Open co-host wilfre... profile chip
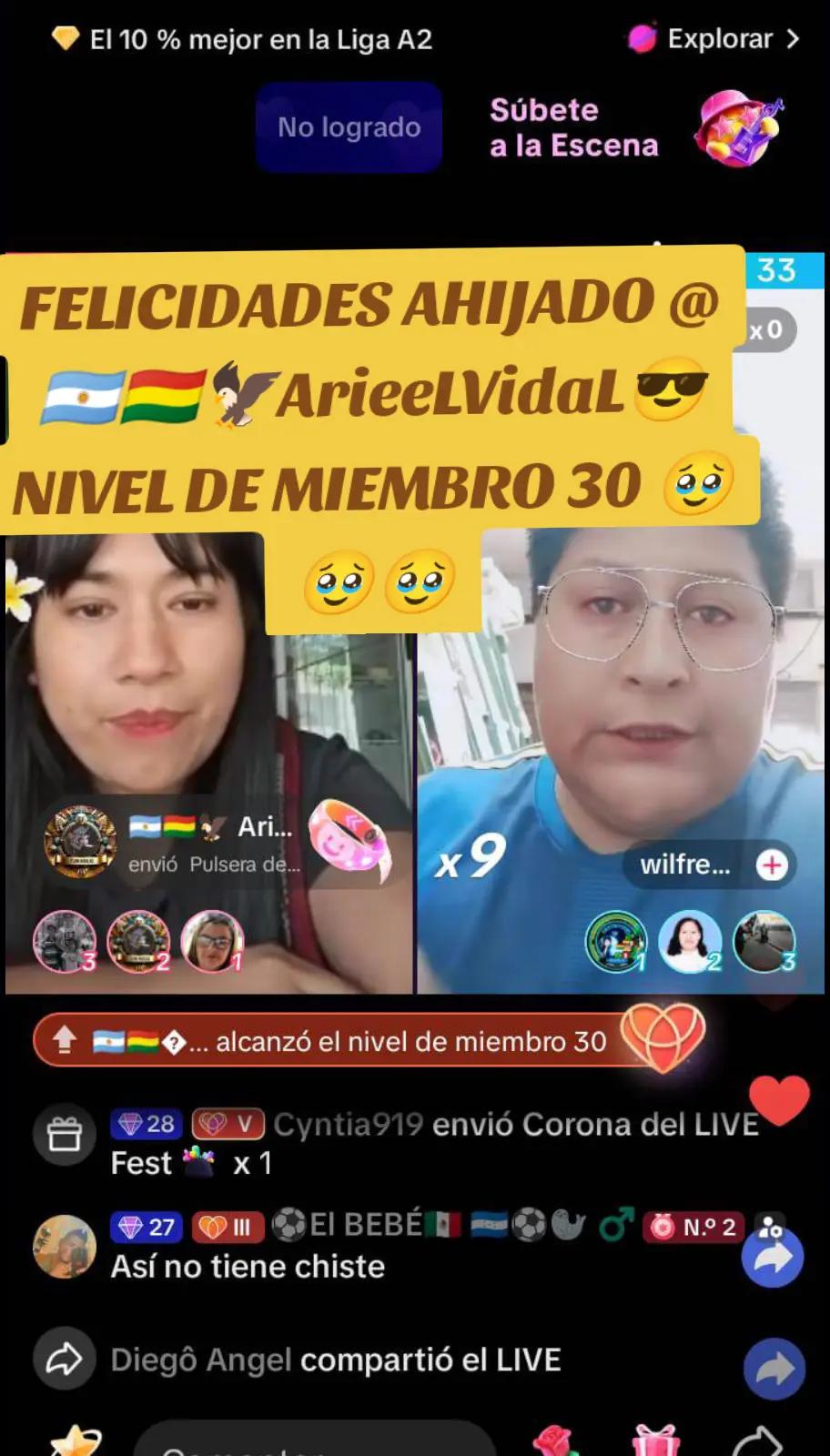This screenshot has width=830, height=1456. [x=684, y=864]
